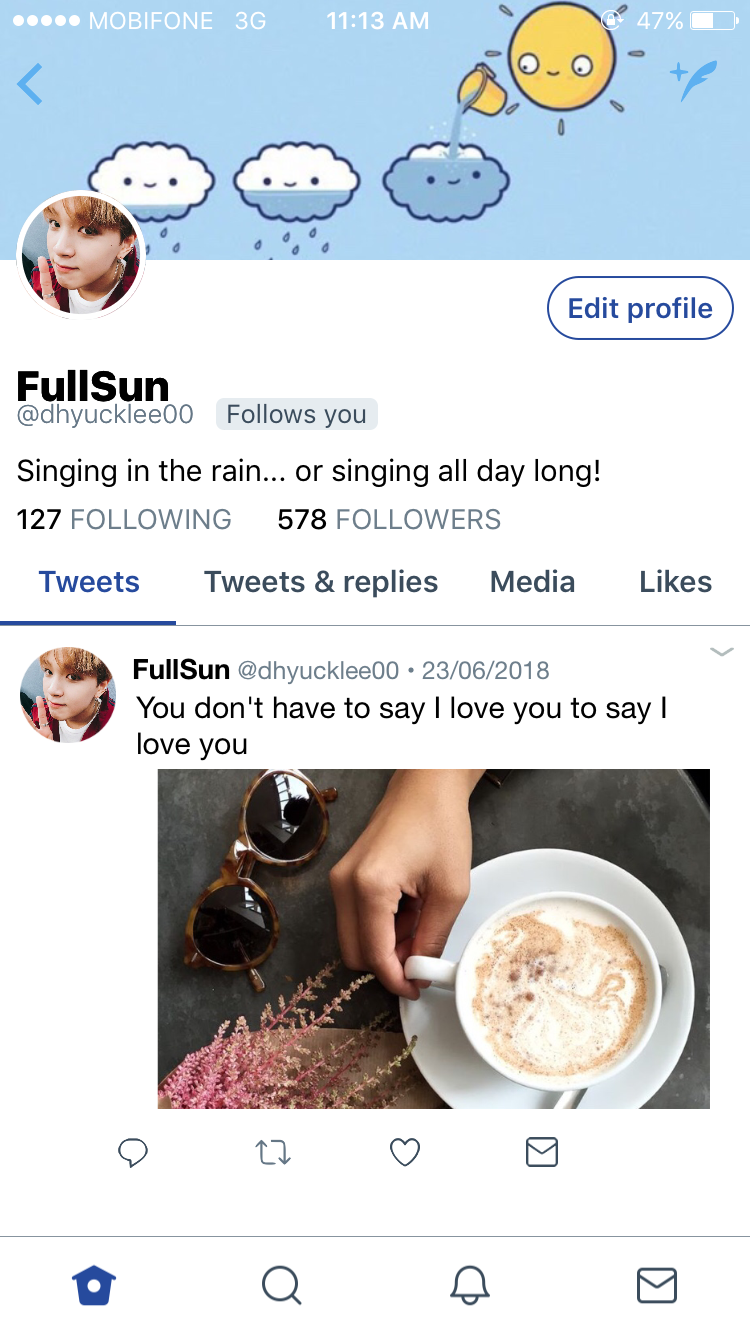Screen dimensions: 750x1334
Task: Open the Notifications bell tab
Action: [x=470, y=1285]
